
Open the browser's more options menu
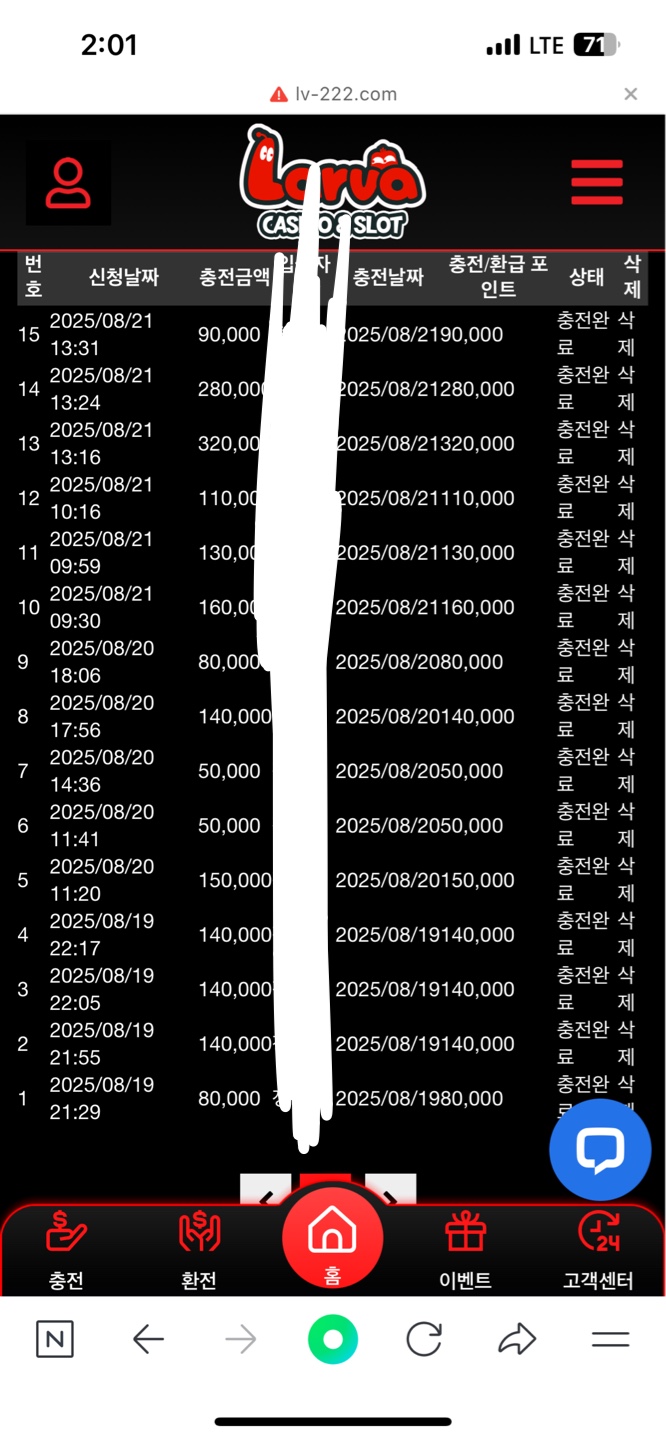tap(610, 1340)
